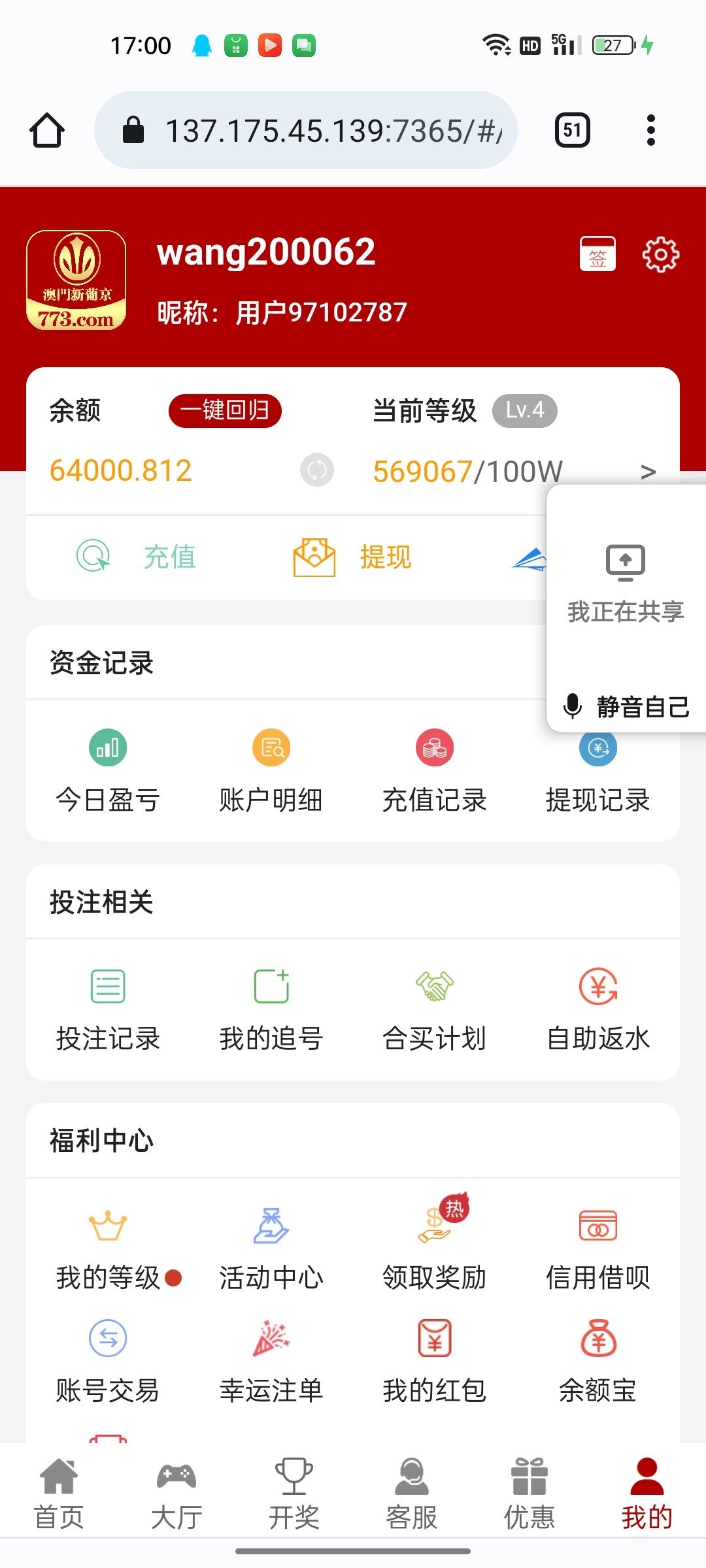
Task: Mute yourself with 静音自己
Action: pos(626,706)
